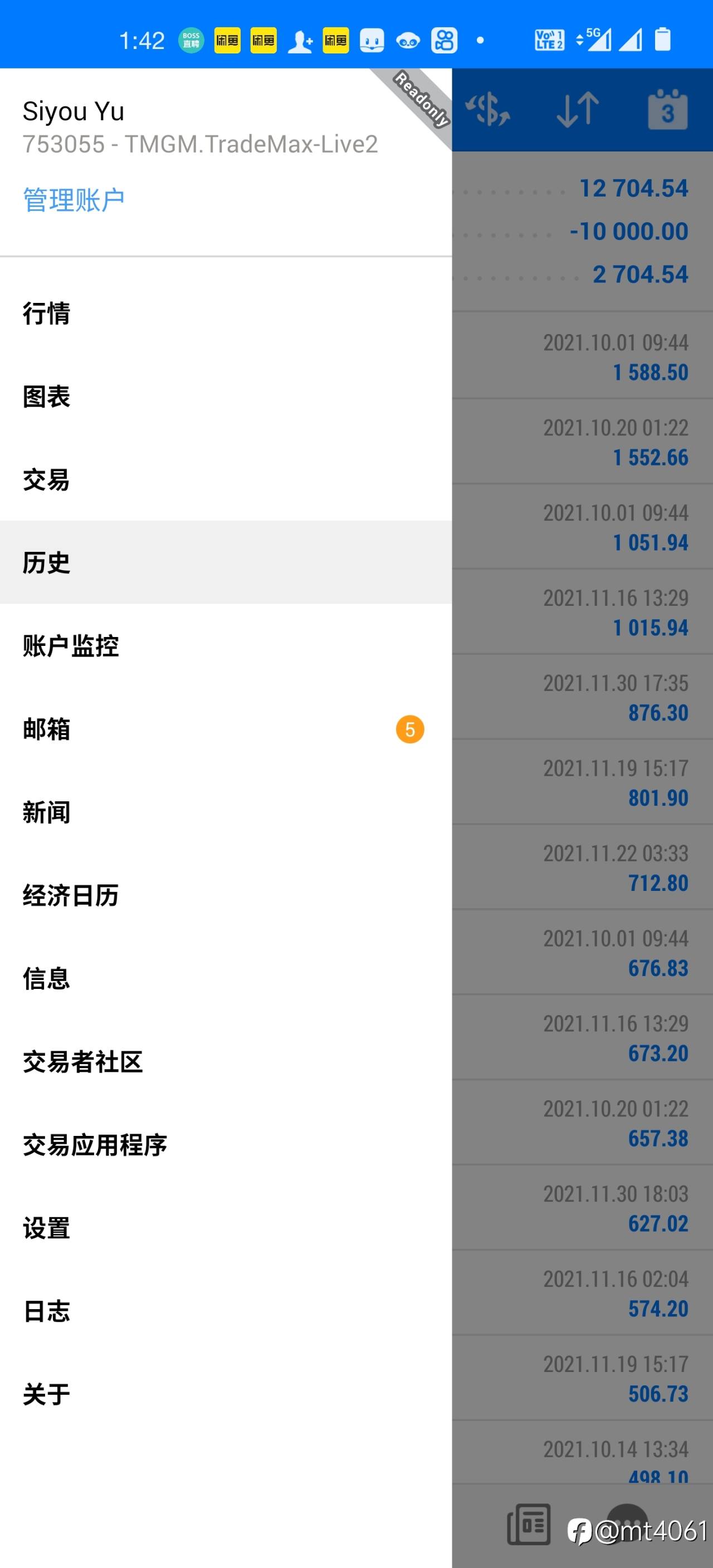Select 历史 in the drawer
The image size is (713, 1568).
[226, 562]
